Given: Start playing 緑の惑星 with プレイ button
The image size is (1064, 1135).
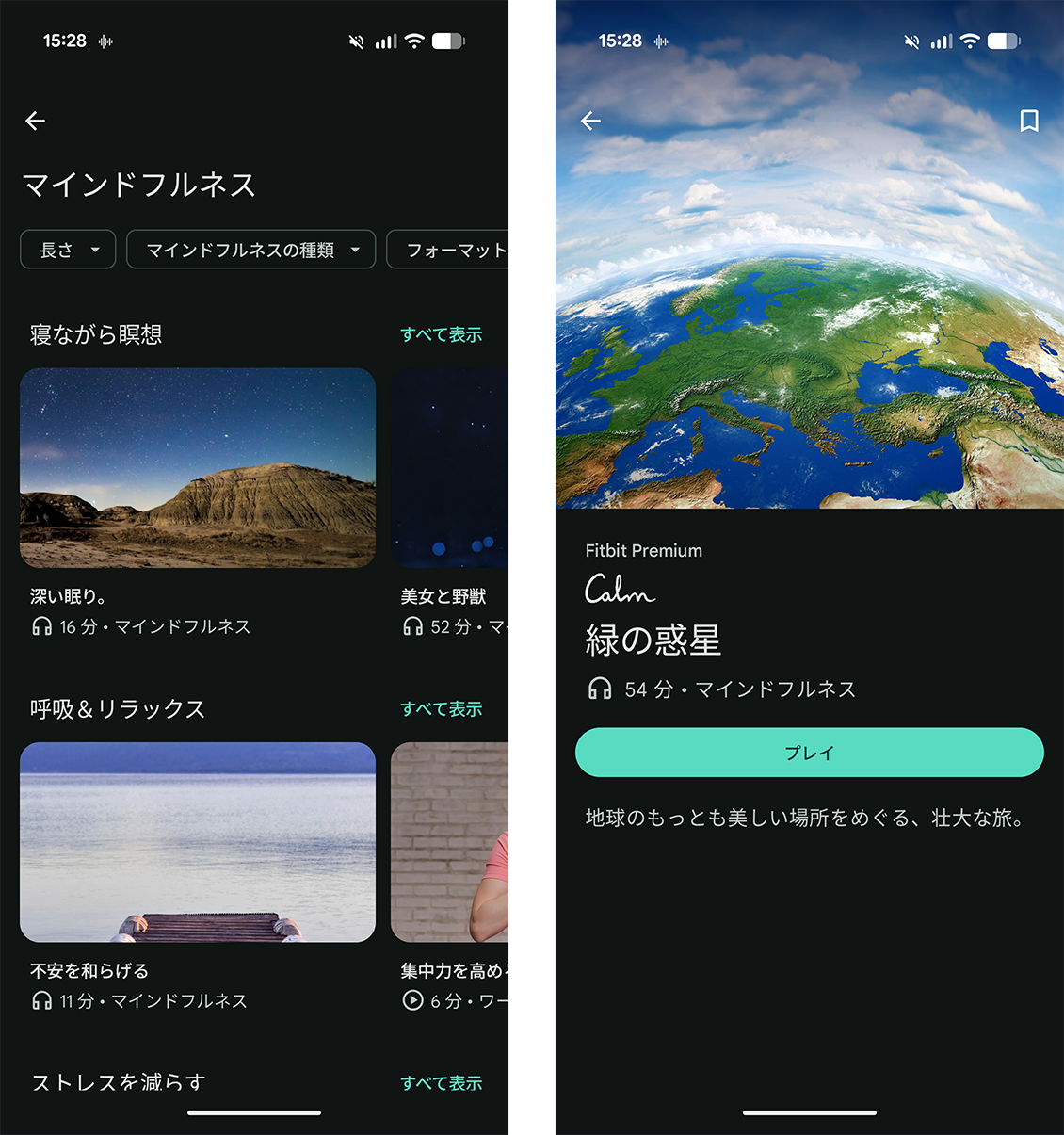Looking at the screenshot, I should click(x=809, y=753).
